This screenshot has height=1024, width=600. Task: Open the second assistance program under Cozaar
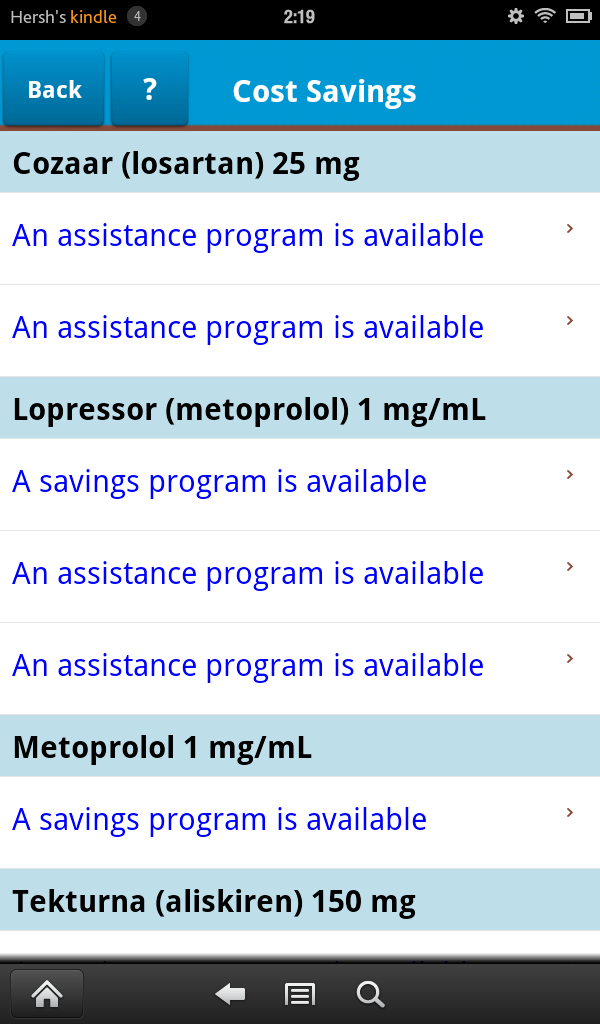pos(299,329)
